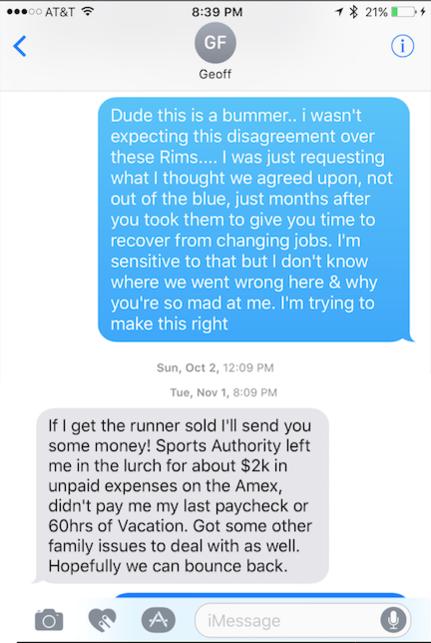The image size is (431, 643).
Task: Record an audio message with microphone
Action: coord(393,620)
